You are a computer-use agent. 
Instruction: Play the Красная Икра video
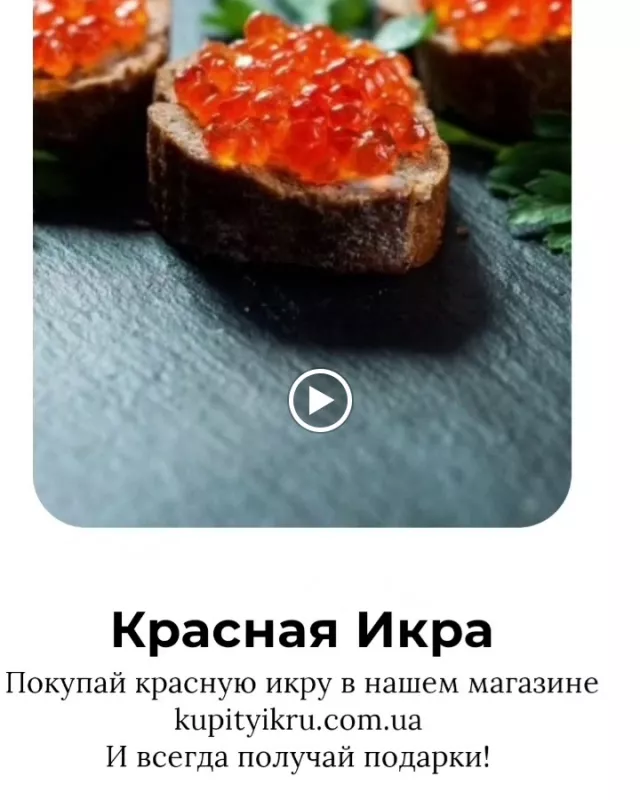(320, 401)
